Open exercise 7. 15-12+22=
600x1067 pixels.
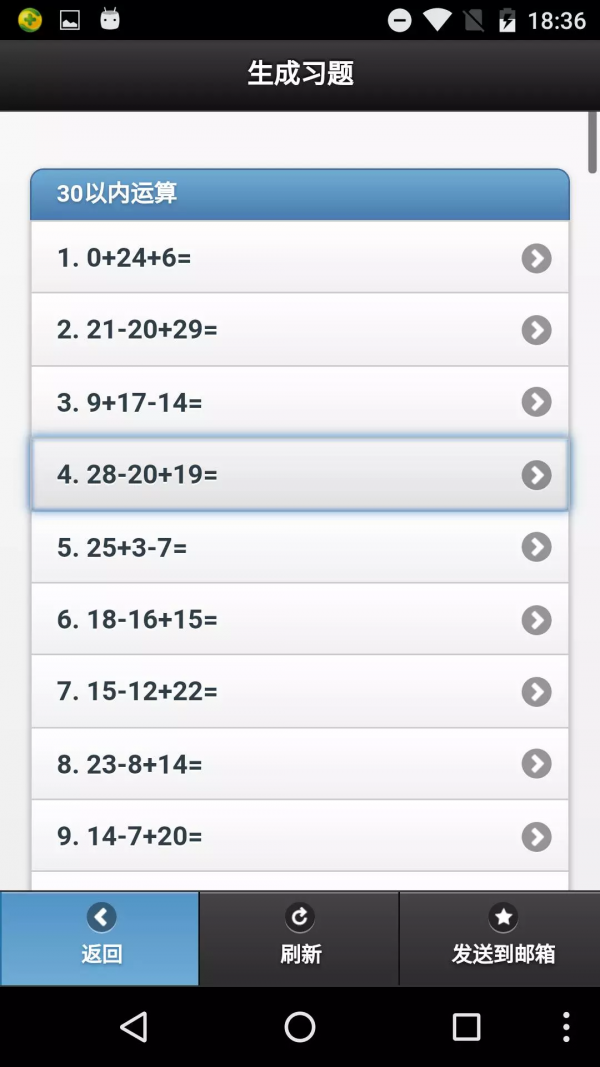click(x=300, y=691)
